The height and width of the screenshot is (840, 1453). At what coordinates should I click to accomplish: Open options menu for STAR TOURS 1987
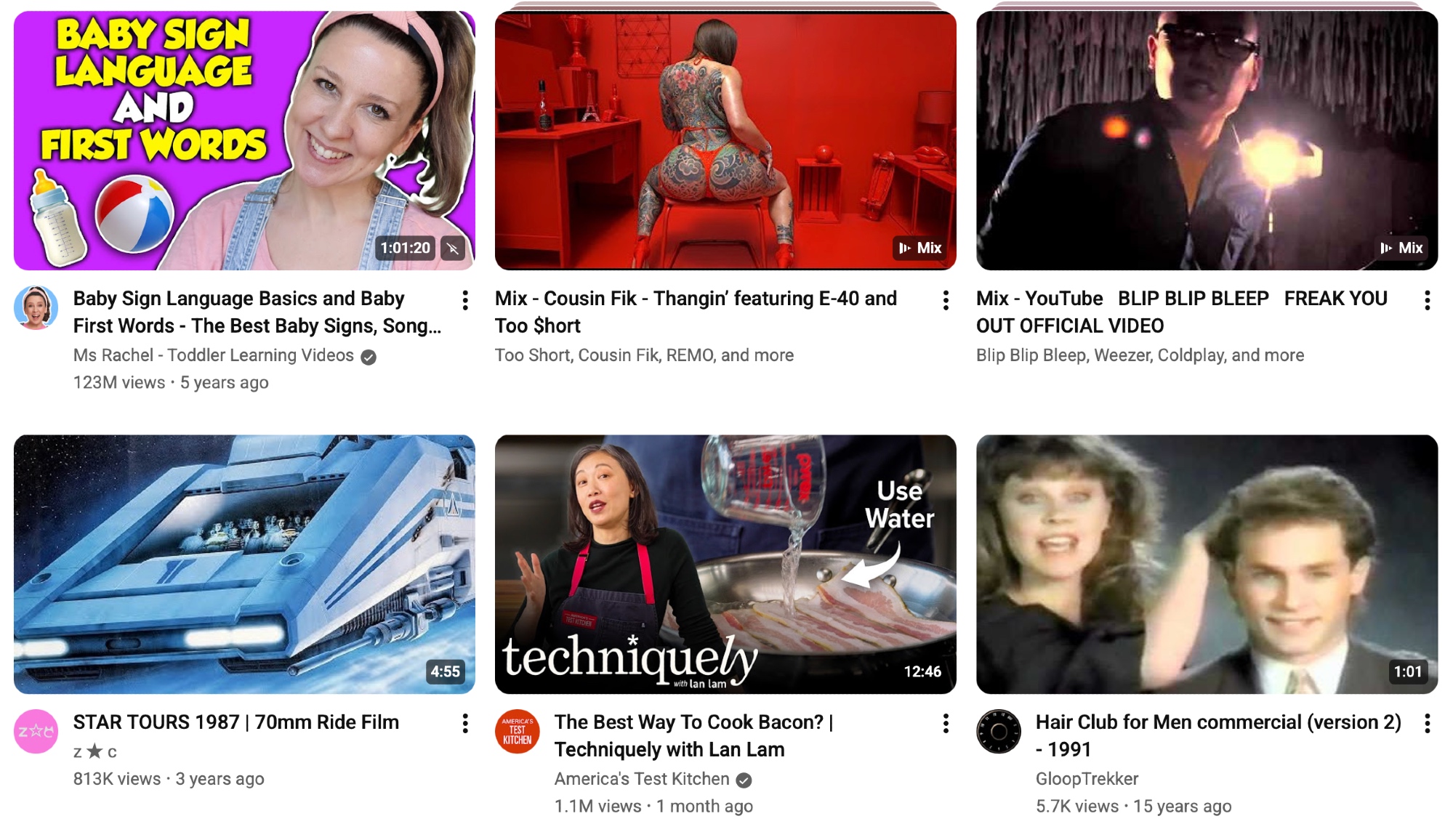[465, 723]
